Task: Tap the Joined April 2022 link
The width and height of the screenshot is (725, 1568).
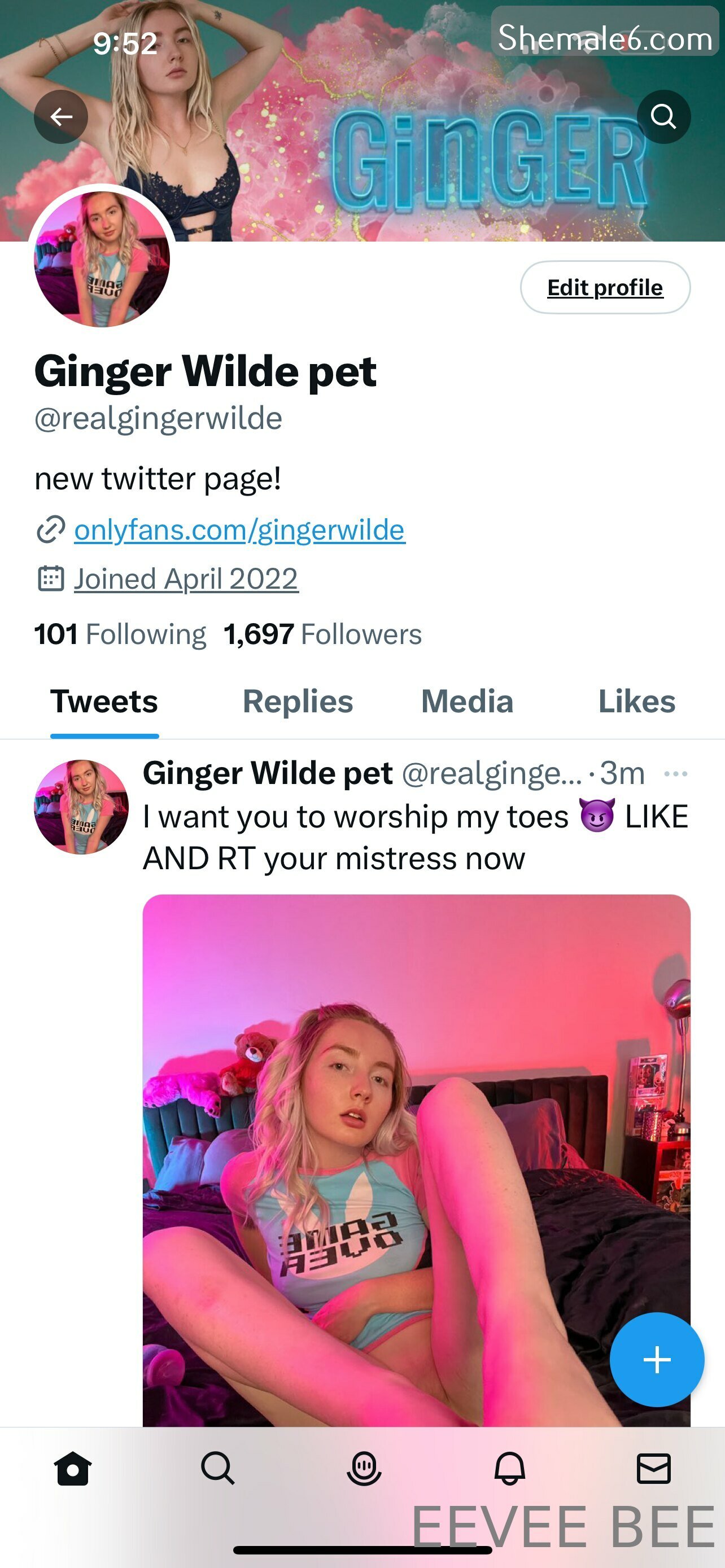Action: tap(186, 579)
